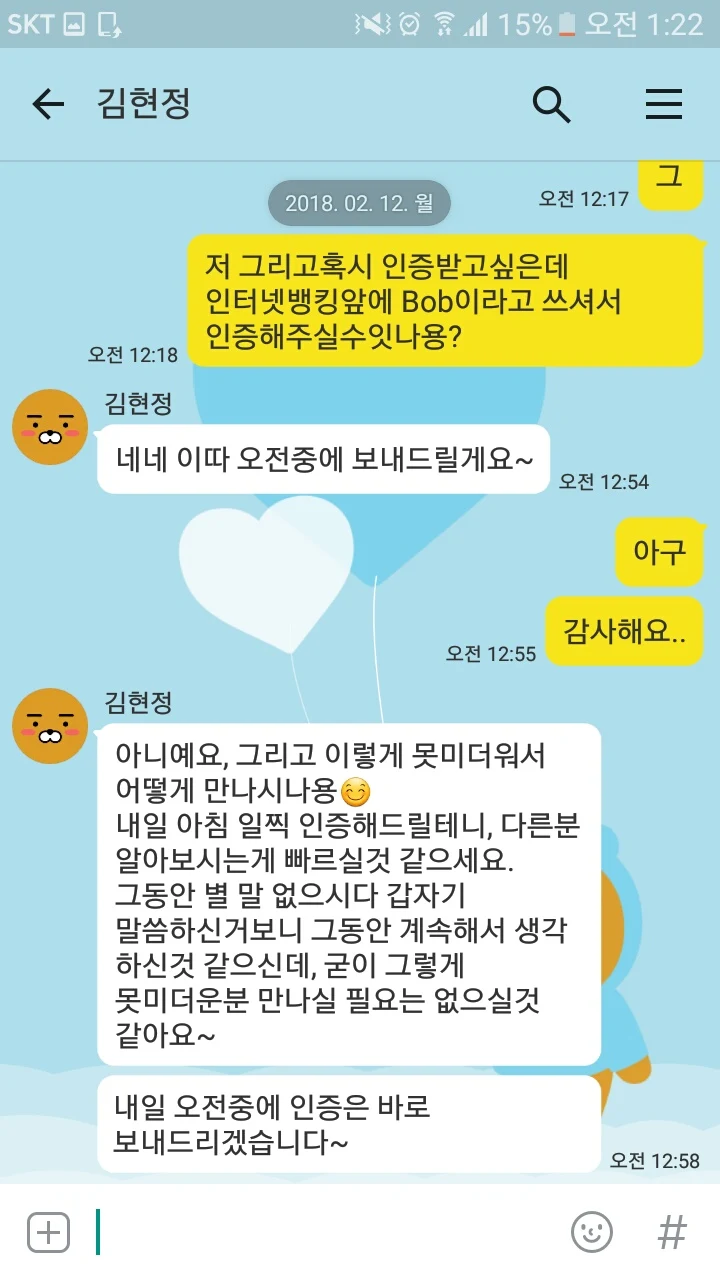Search within this conversation
The image size is (720, 1280).
click(551, 104)
